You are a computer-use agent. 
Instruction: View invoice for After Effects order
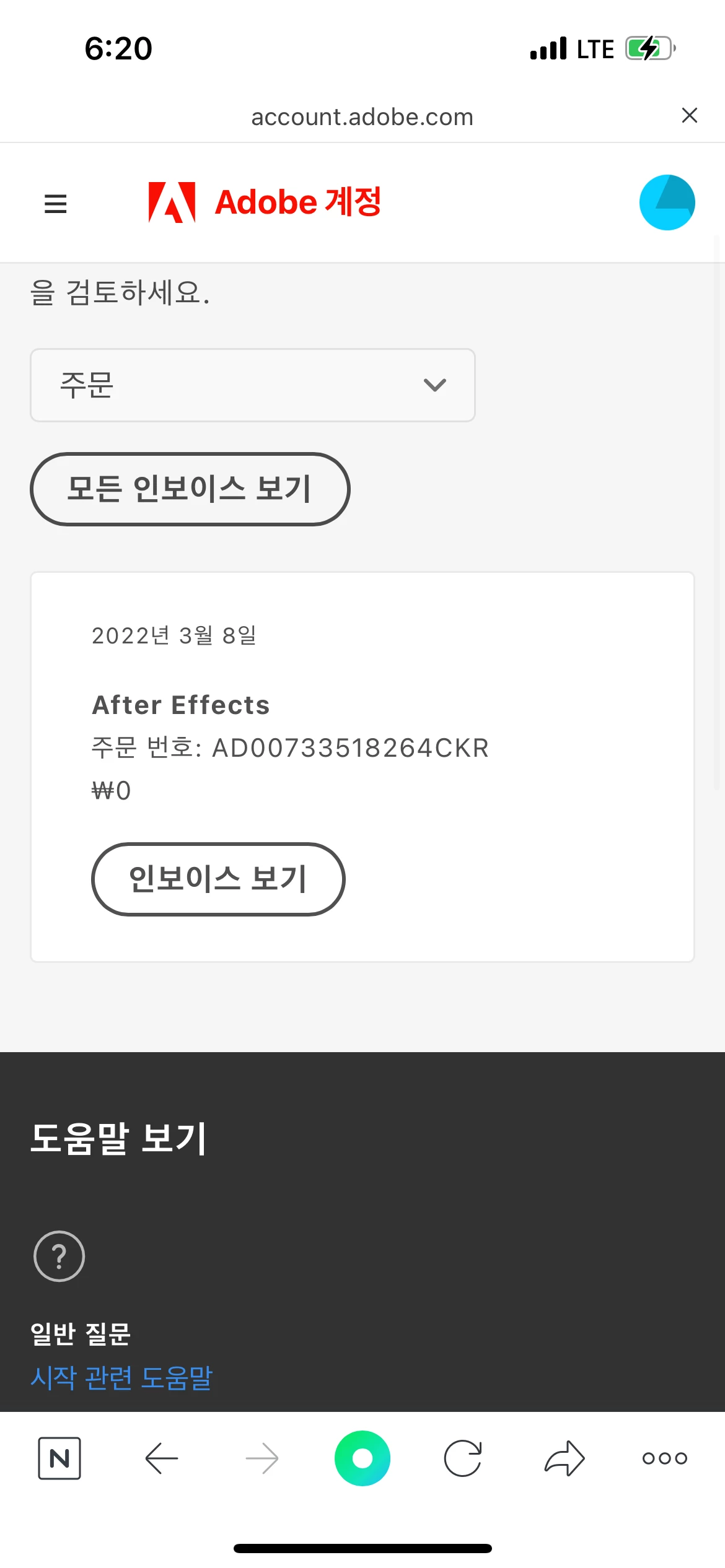pyautogui.click(x=218, y=879)
